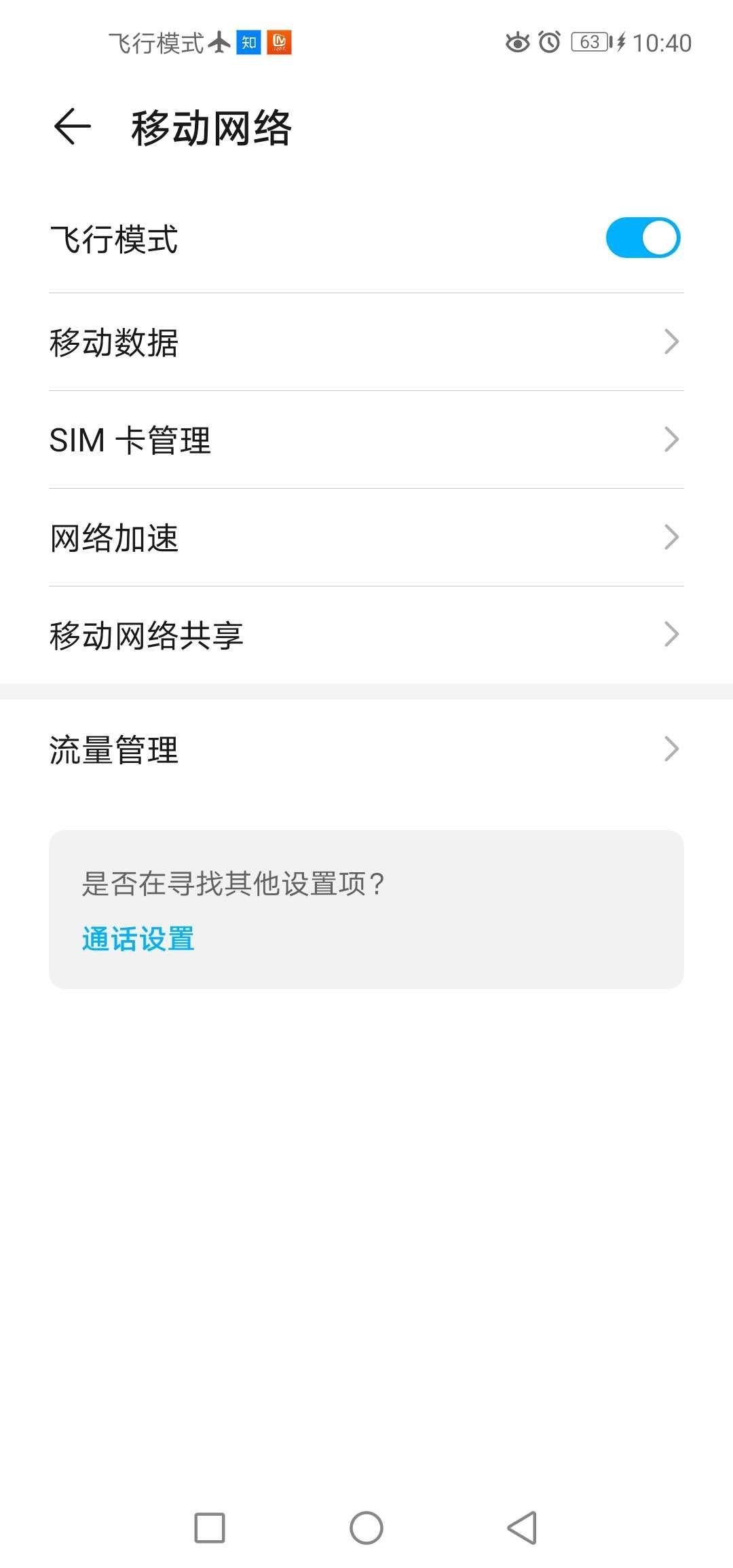Go back with the arrow icon

[73, 127]
